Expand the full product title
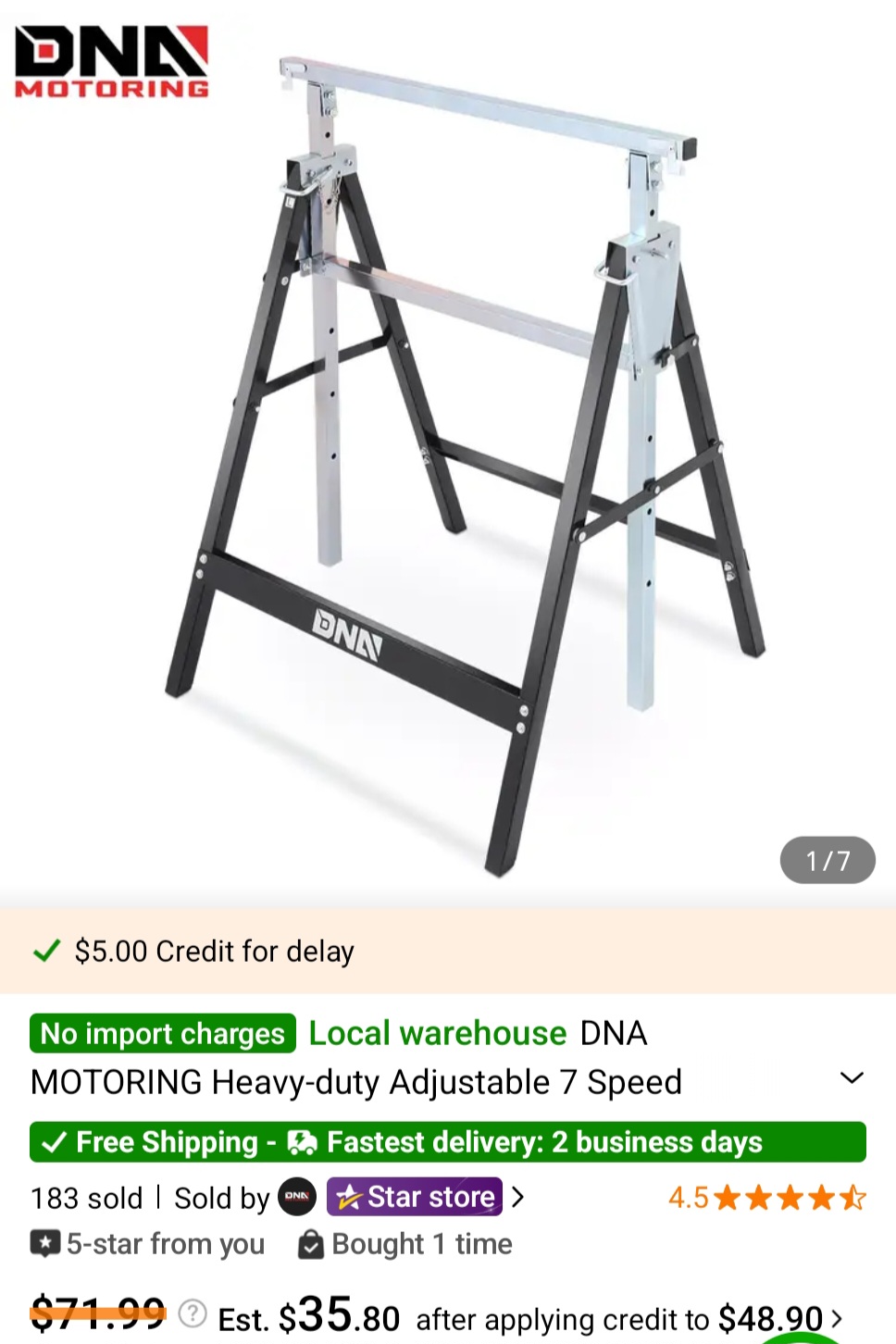This screenshot has width=896, height=1344. pos(851,1078)
